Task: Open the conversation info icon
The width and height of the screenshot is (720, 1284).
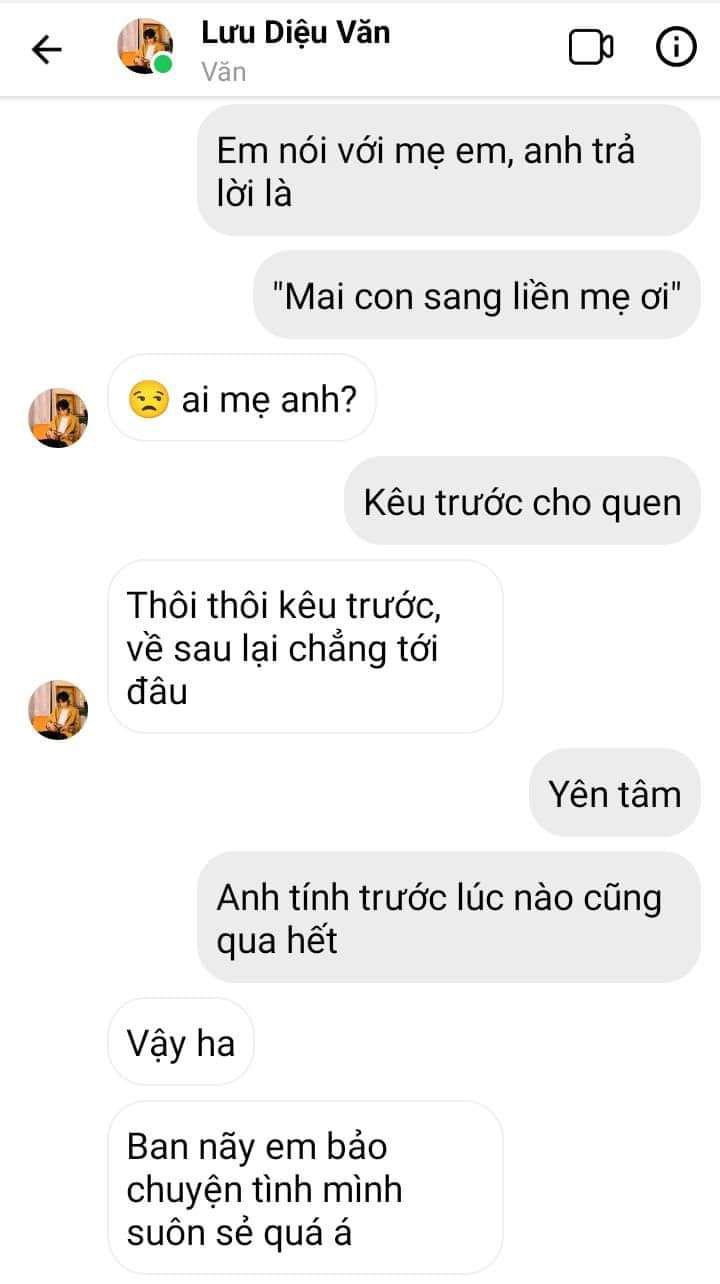Action: (675, 47)
